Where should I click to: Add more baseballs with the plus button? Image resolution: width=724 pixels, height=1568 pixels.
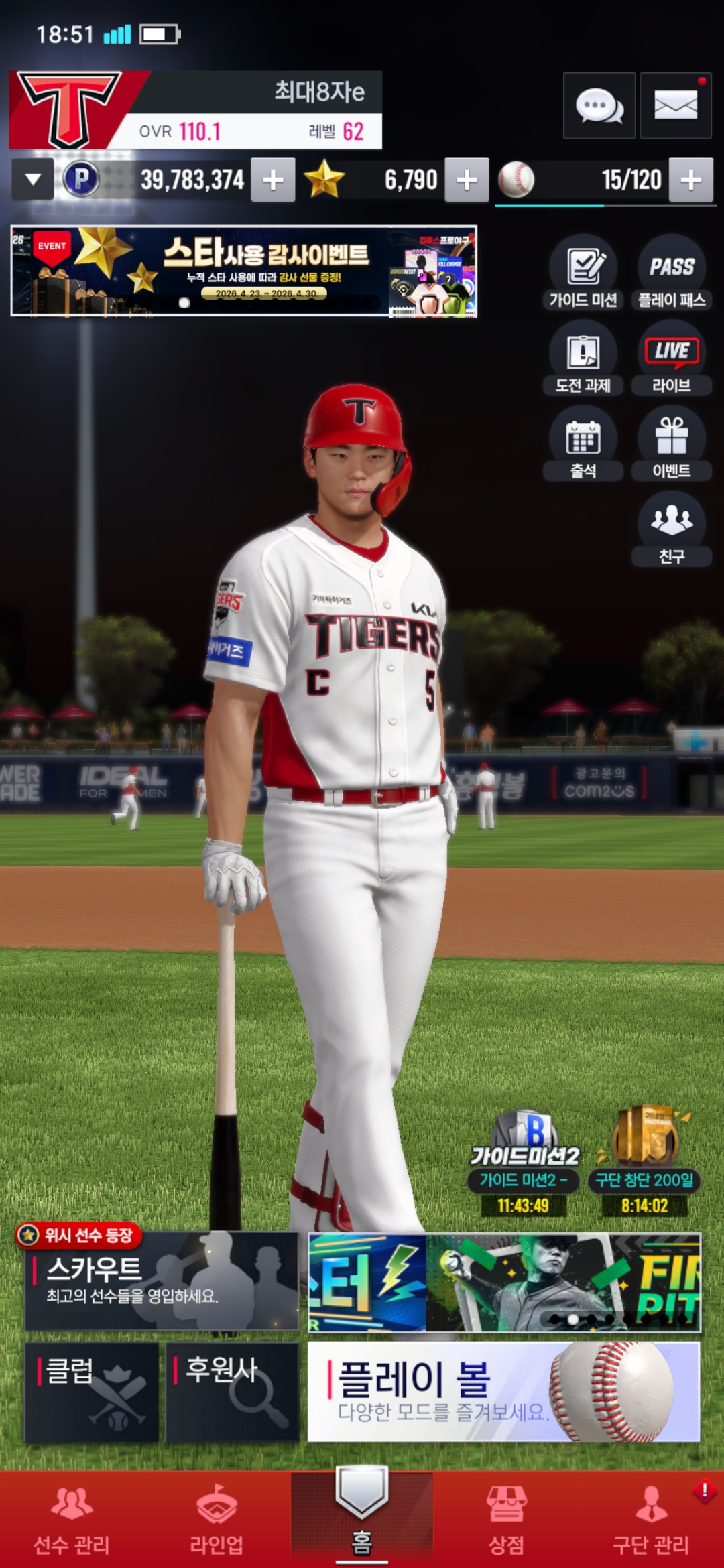click(x=690, y=180)
